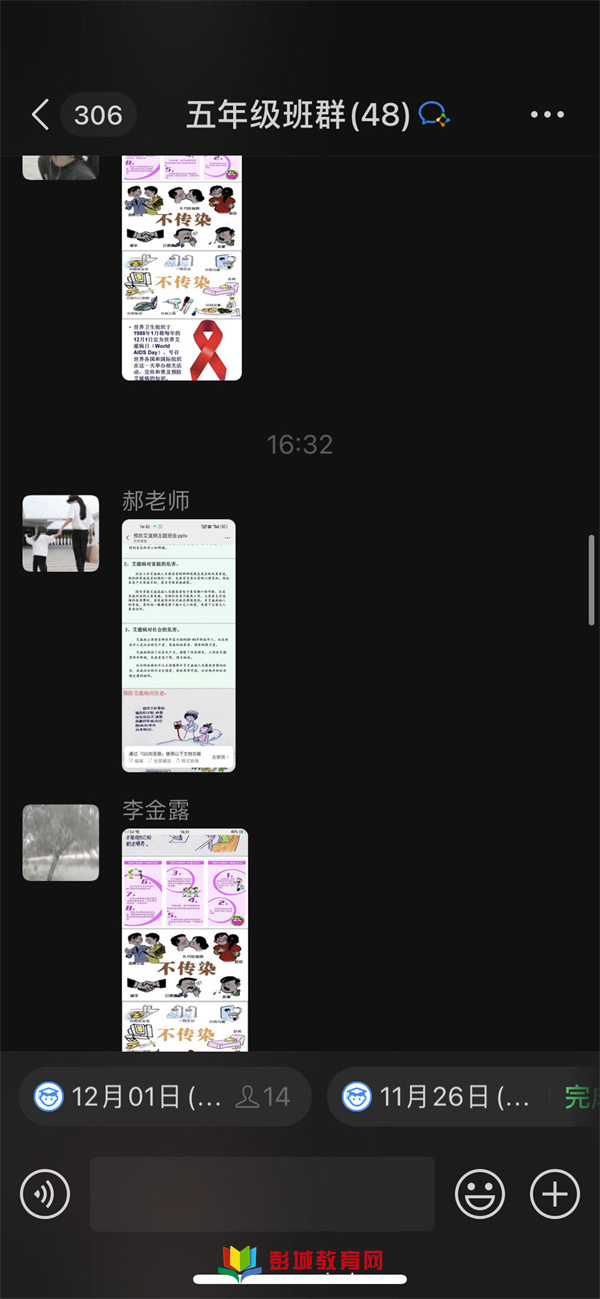Open the plus attachment menu
The height and width of the screenshot is (1299, 600).
click(555, 1194)
